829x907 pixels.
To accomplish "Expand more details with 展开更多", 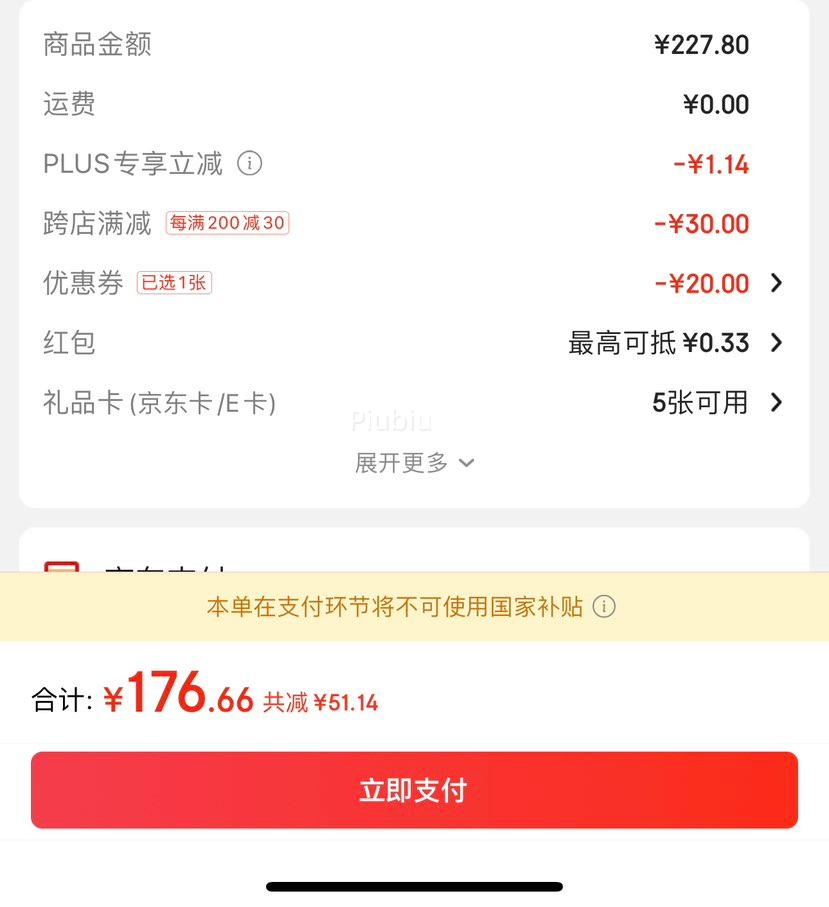I will tap(414, 463).
